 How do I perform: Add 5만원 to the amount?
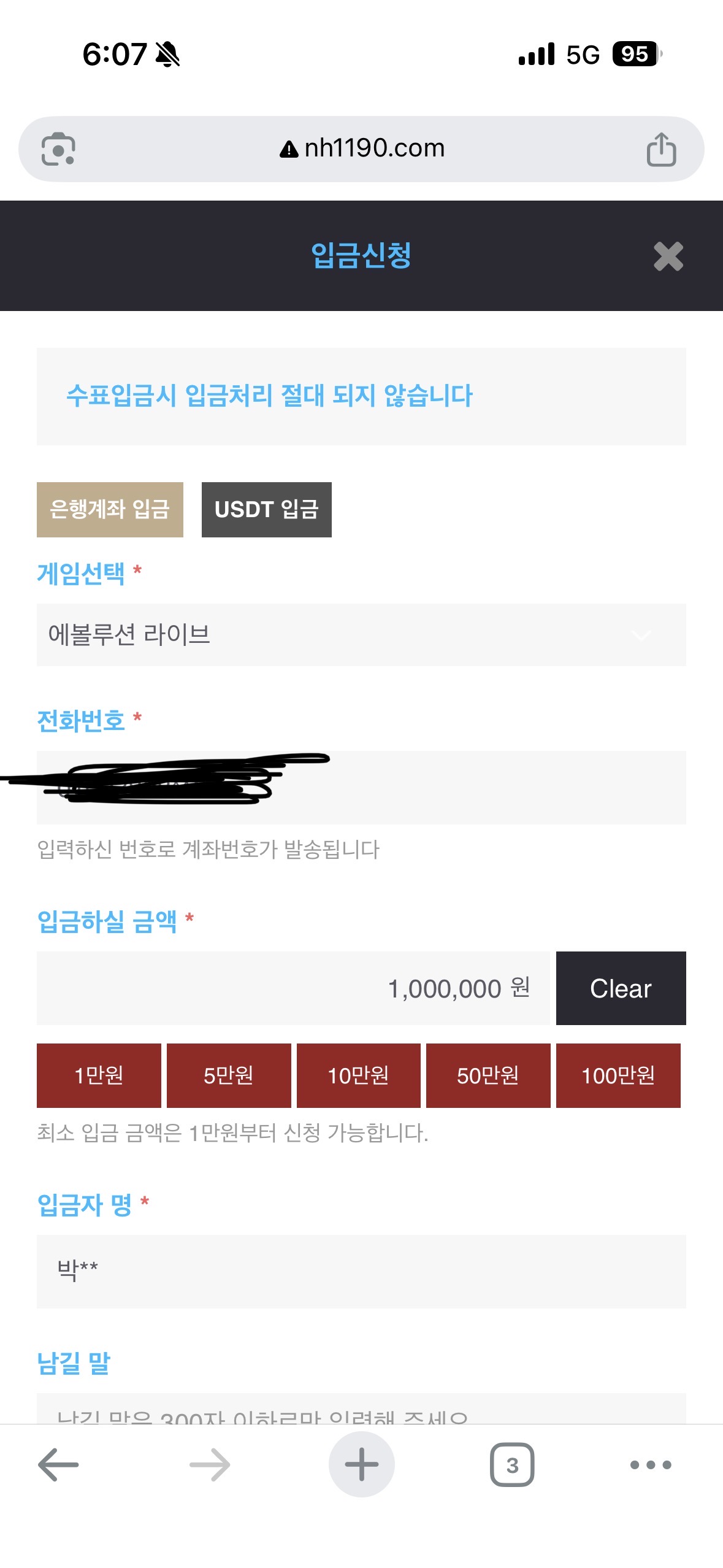(228, 1075)
